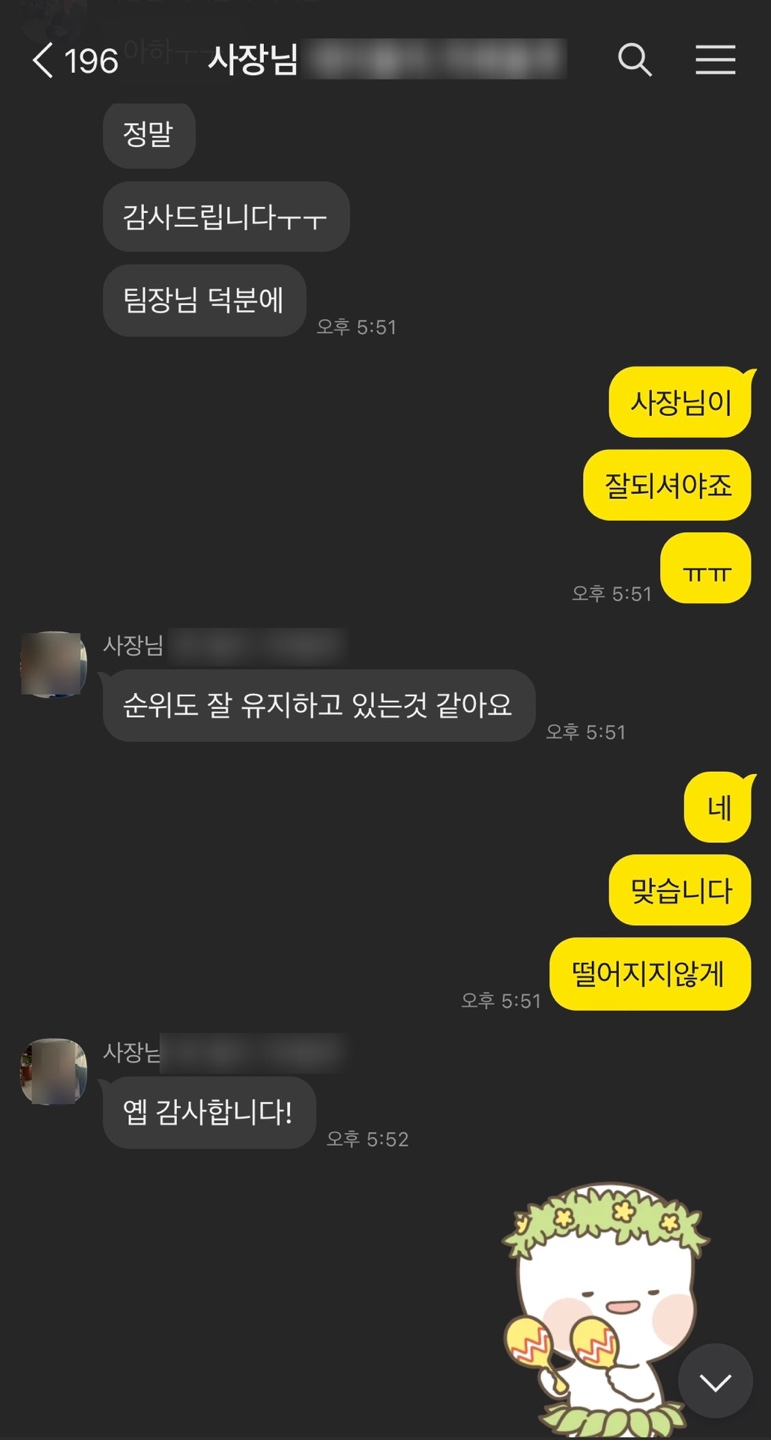The height and width of the screenshot is (1440, 771).
Task: Jump to the latest message
Action: click(715, 1381)
